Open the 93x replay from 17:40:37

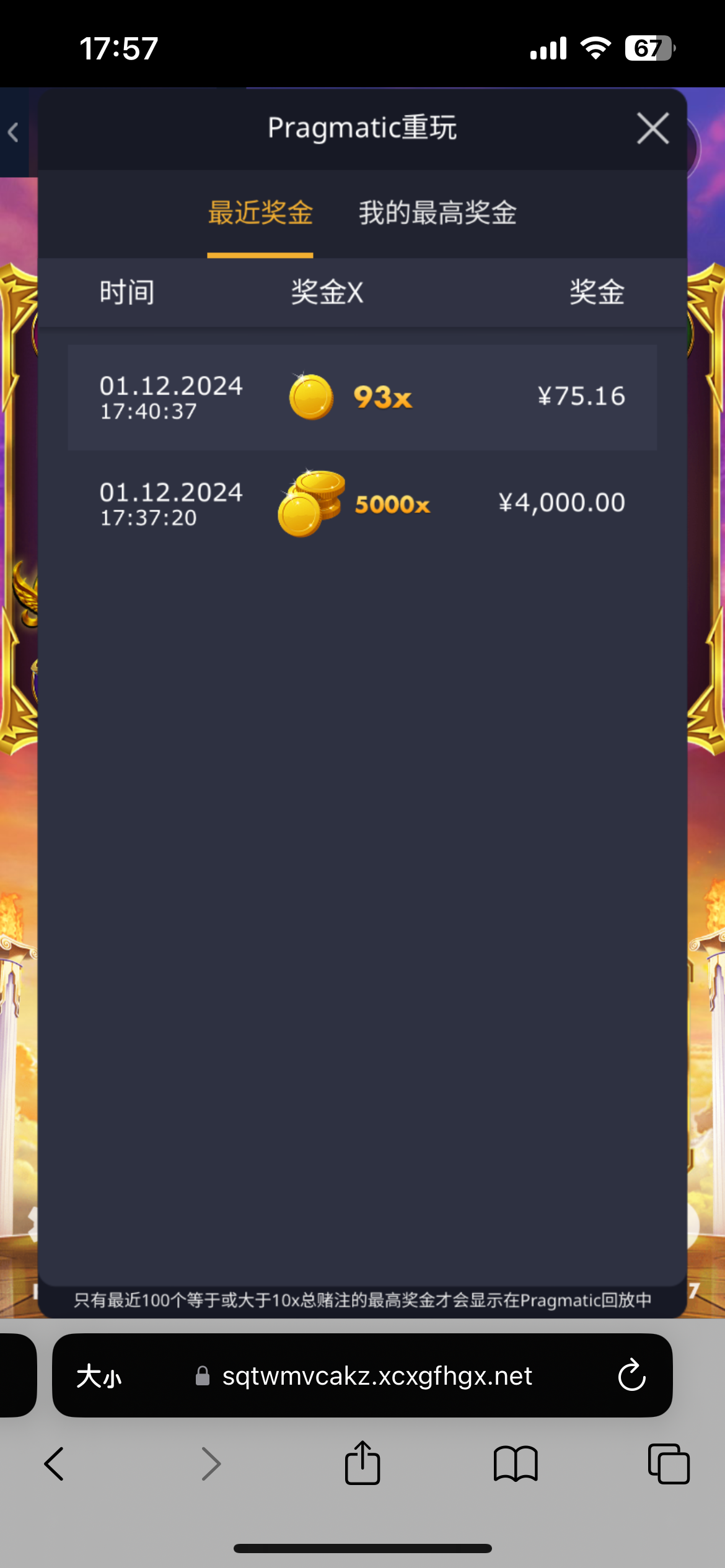pos(362,397)
